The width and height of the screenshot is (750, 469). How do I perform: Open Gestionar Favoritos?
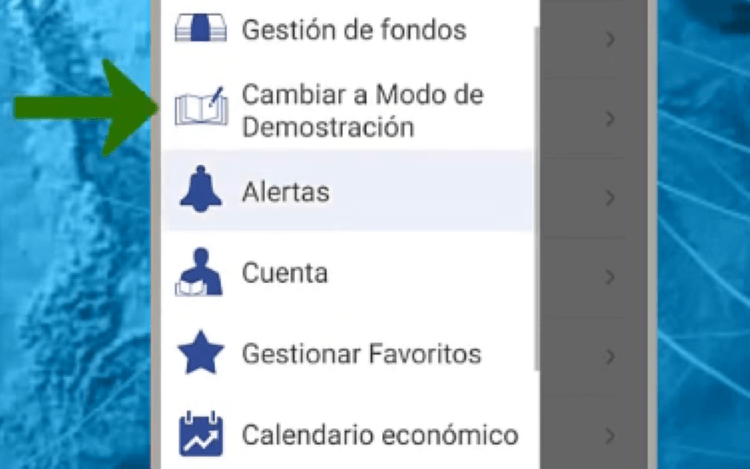tap(361, 354)
